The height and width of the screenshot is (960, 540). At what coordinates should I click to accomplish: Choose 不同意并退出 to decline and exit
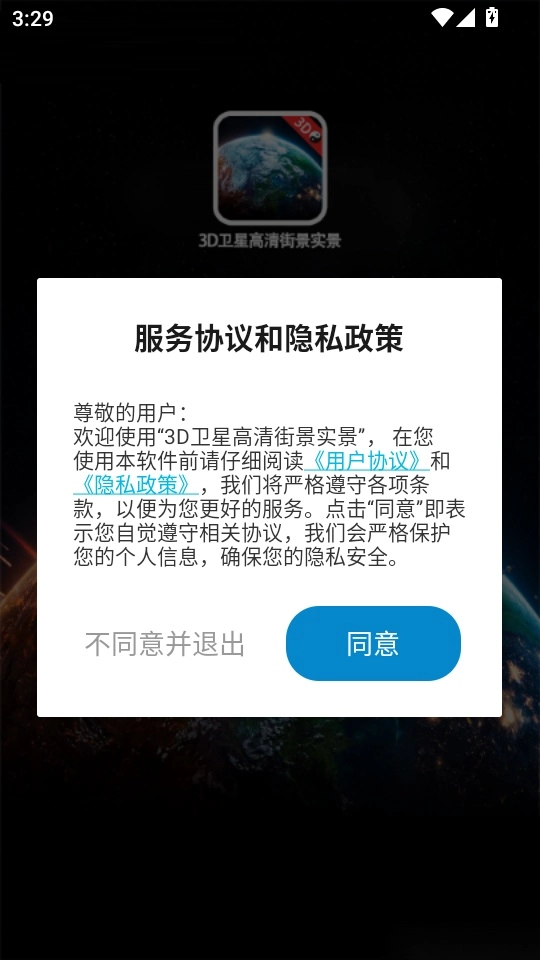165,644
